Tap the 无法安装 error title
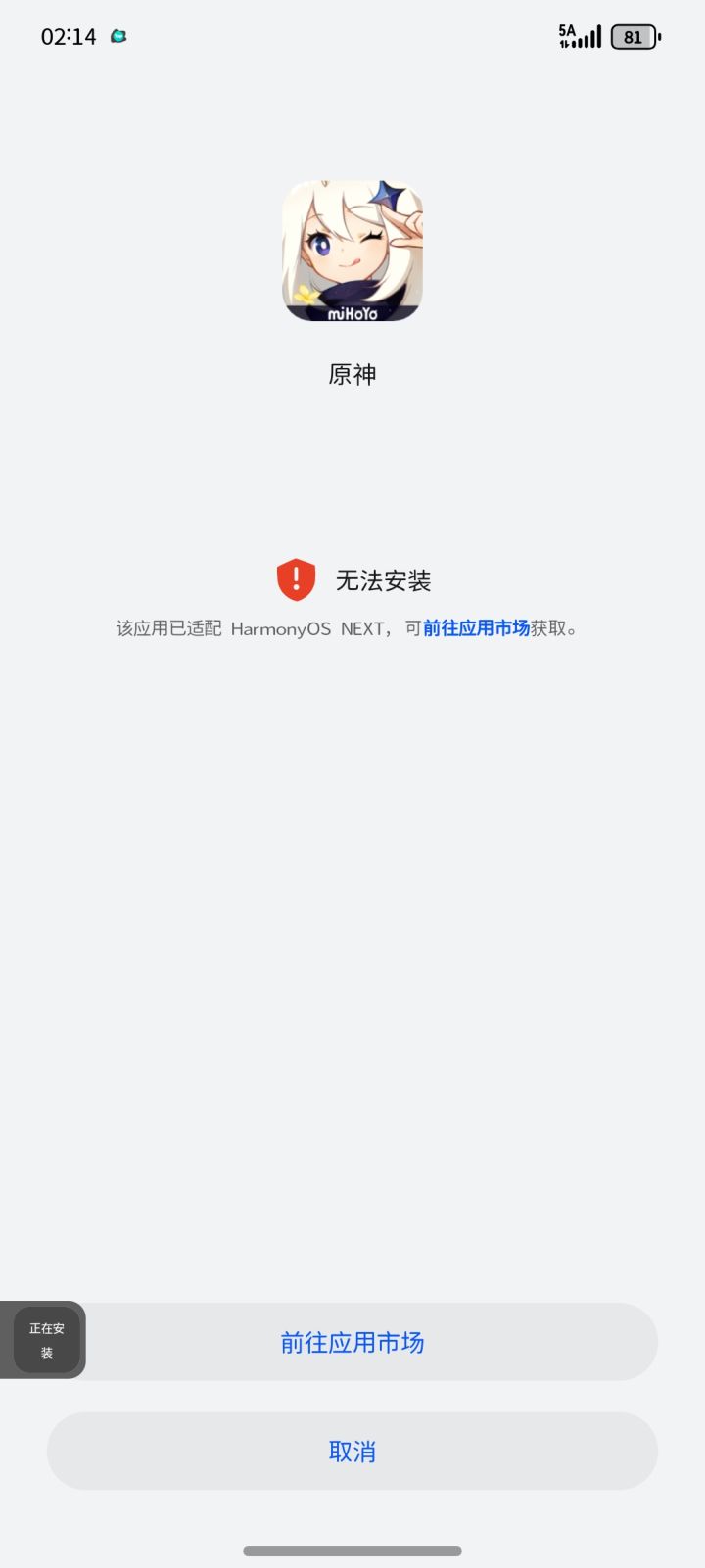 click(x=382, y=578)
